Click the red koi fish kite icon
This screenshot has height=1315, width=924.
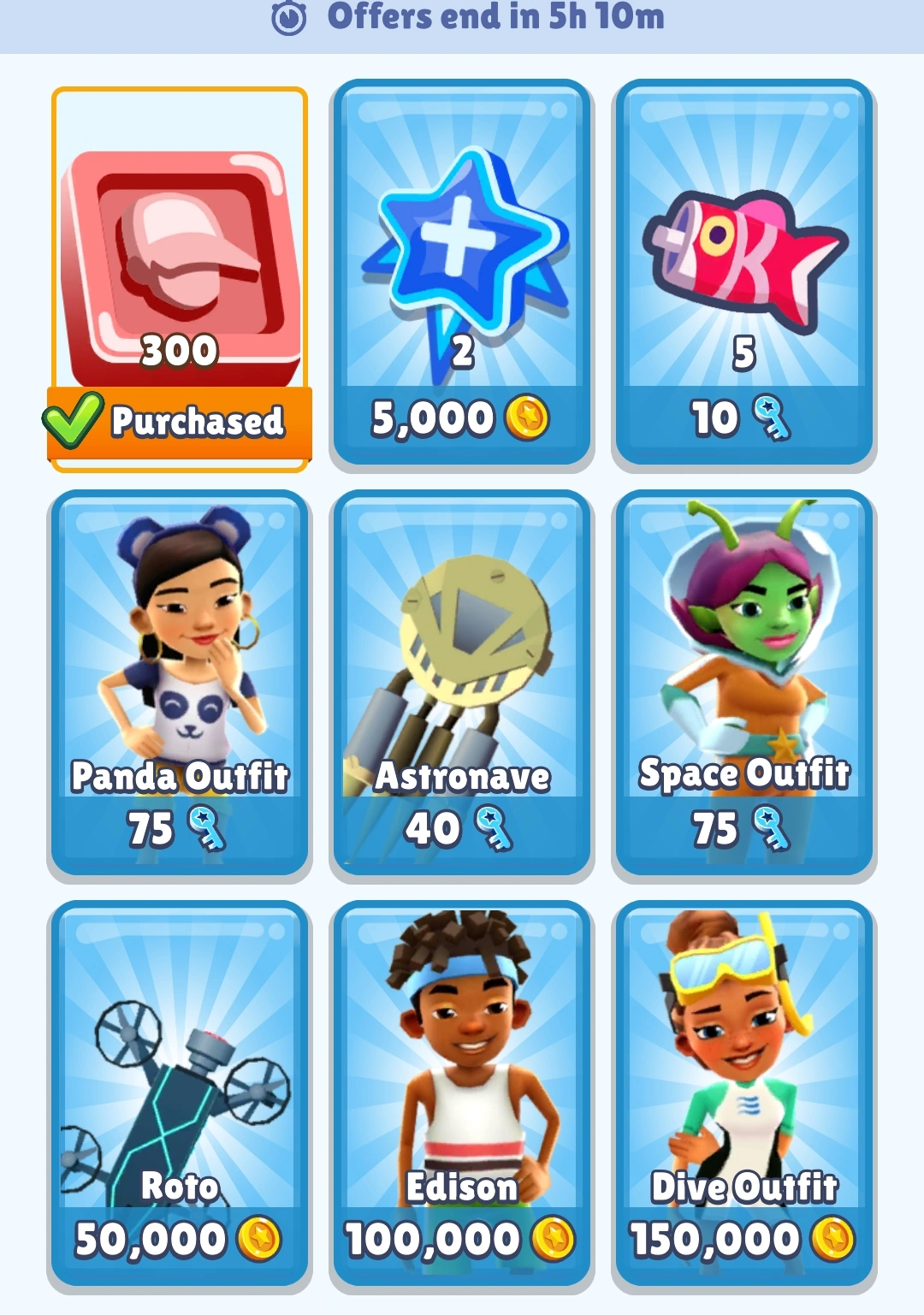tap(743, 257)
